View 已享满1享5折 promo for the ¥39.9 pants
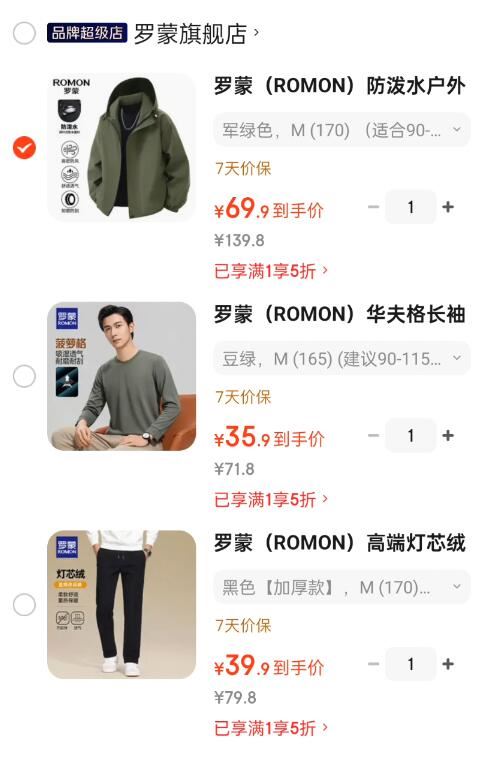 coord(271,728)
